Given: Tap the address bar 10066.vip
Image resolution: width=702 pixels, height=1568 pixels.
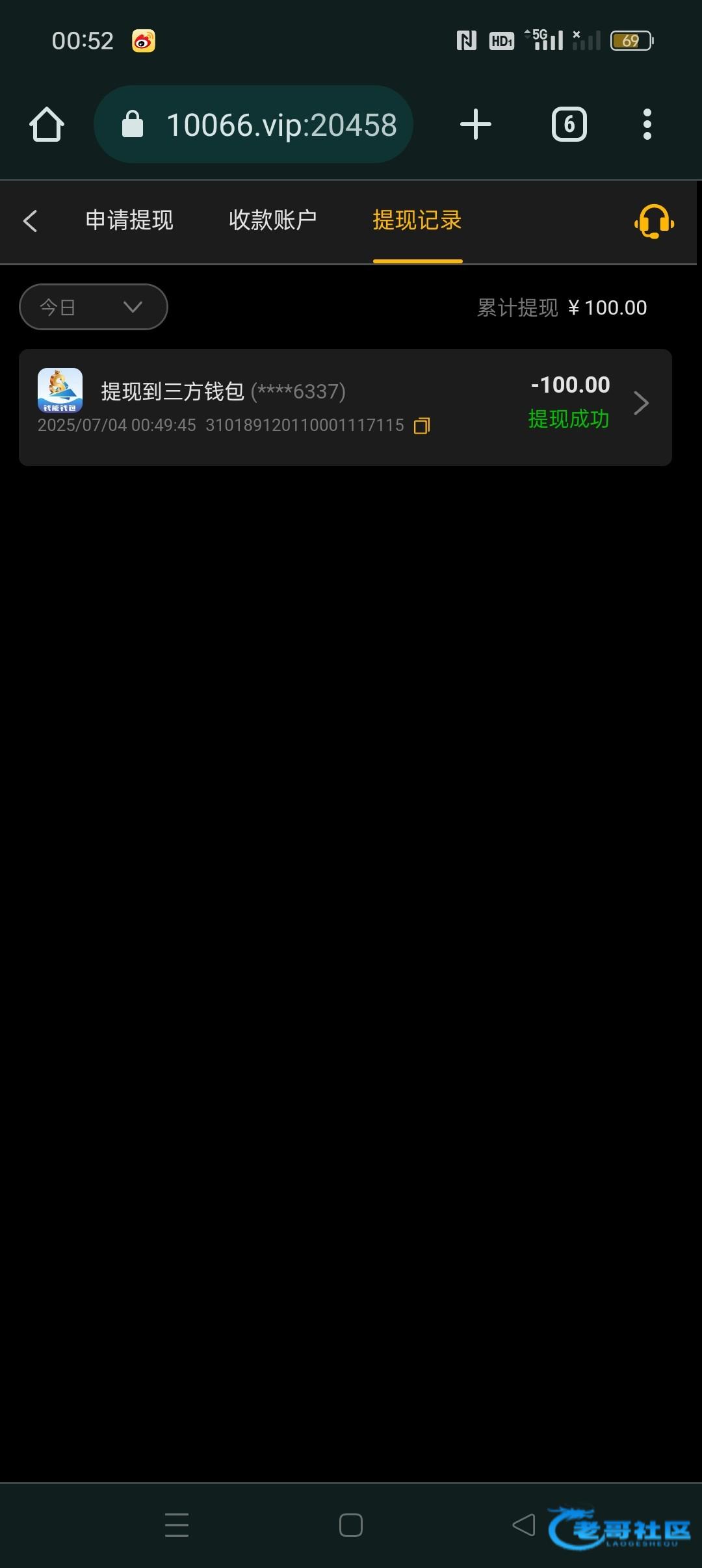Looking at the screenshot, I should 254,124.
